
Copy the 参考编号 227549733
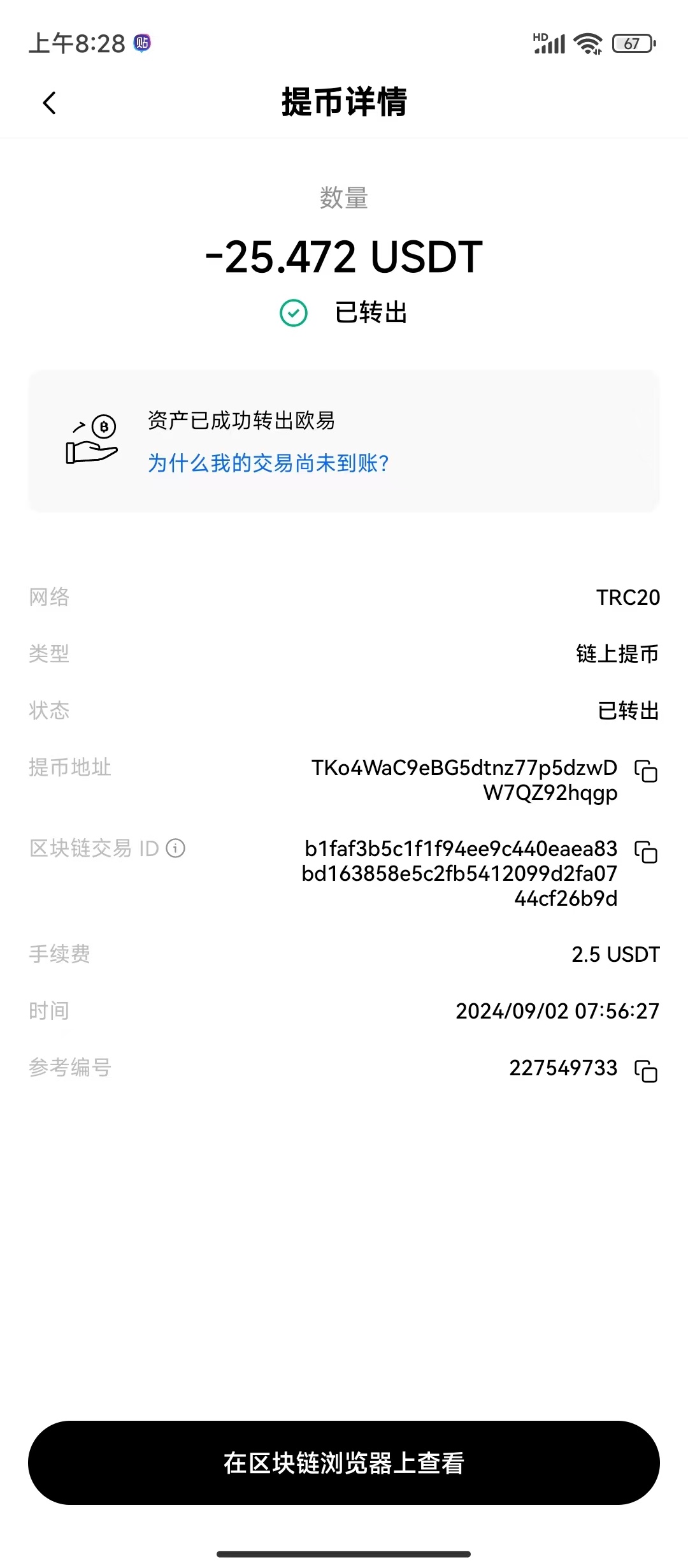pyautogui.click(x=646, y=1071)
